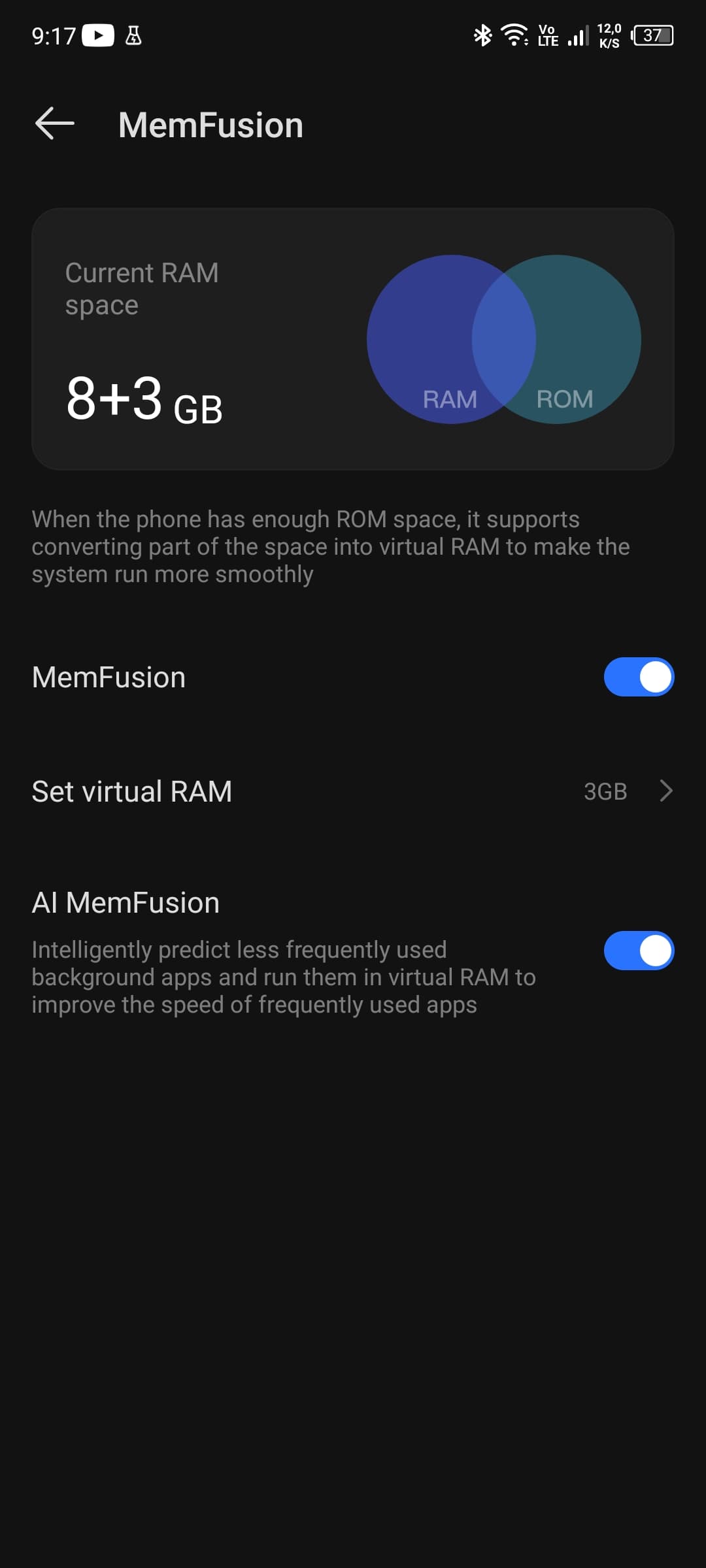Open Set virtual RAM options
Viewport: 706px width, 1568px height.
click(353, 791)
